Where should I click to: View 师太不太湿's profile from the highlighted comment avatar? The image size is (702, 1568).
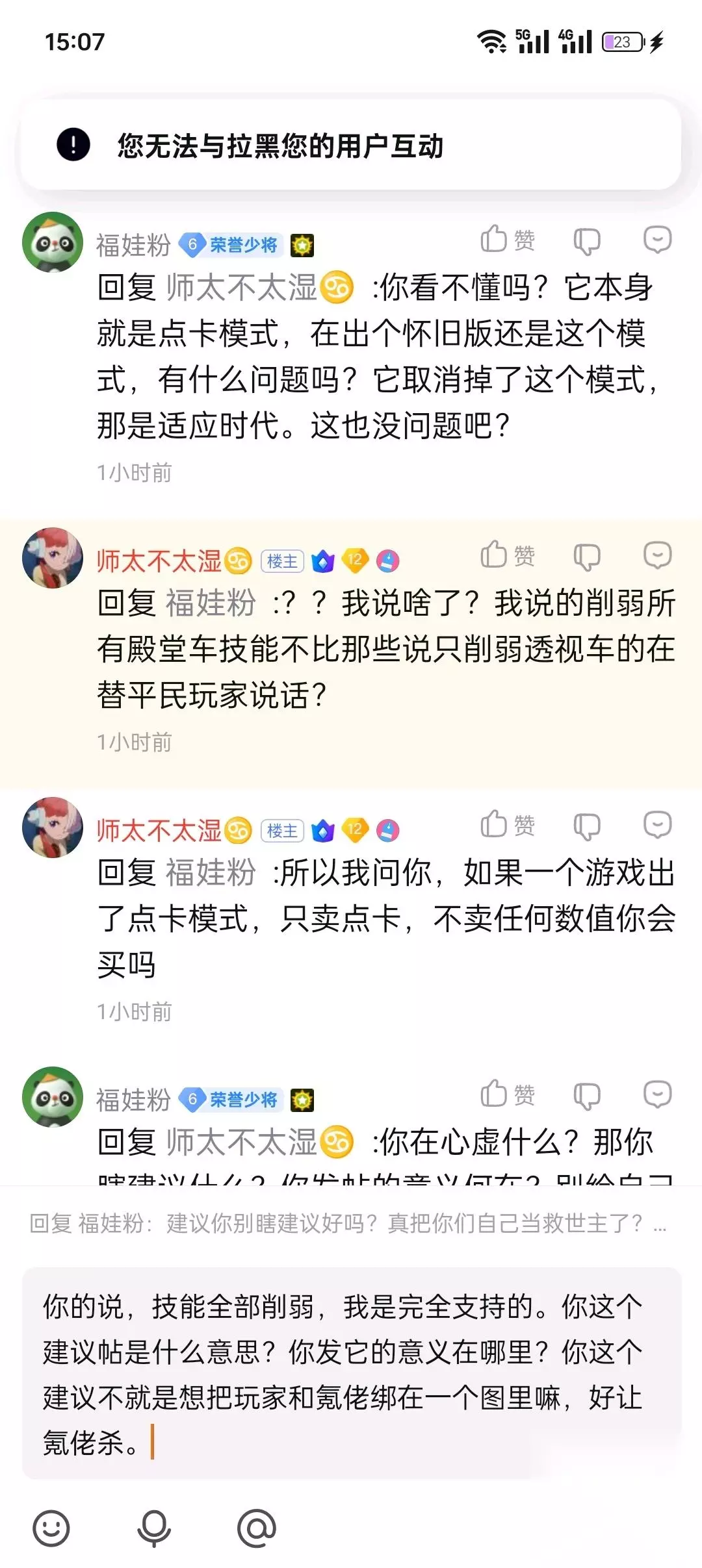pos(53,558)
